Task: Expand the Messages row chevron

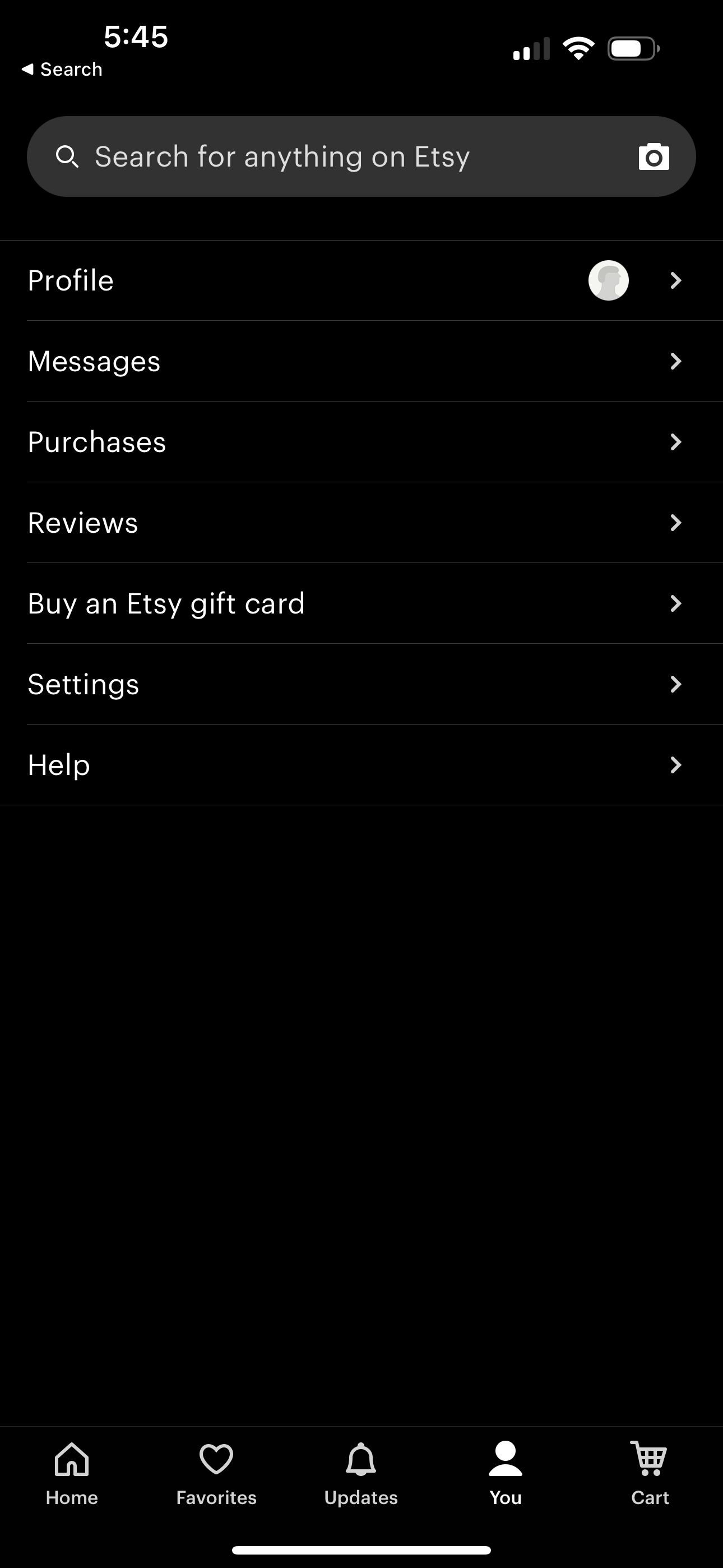Action: (675, 361)
